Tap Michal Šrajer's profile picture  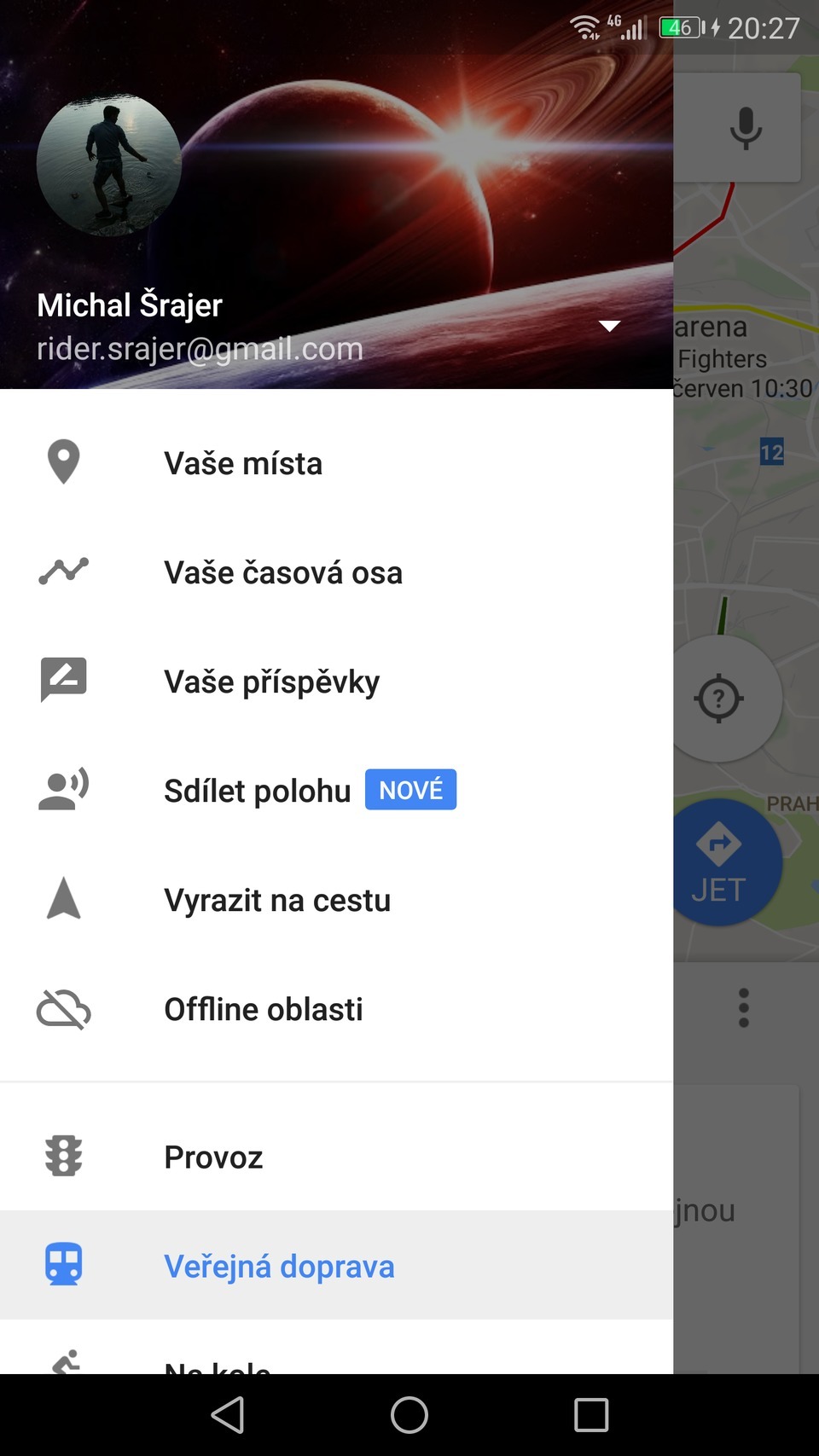pos(109,165)
